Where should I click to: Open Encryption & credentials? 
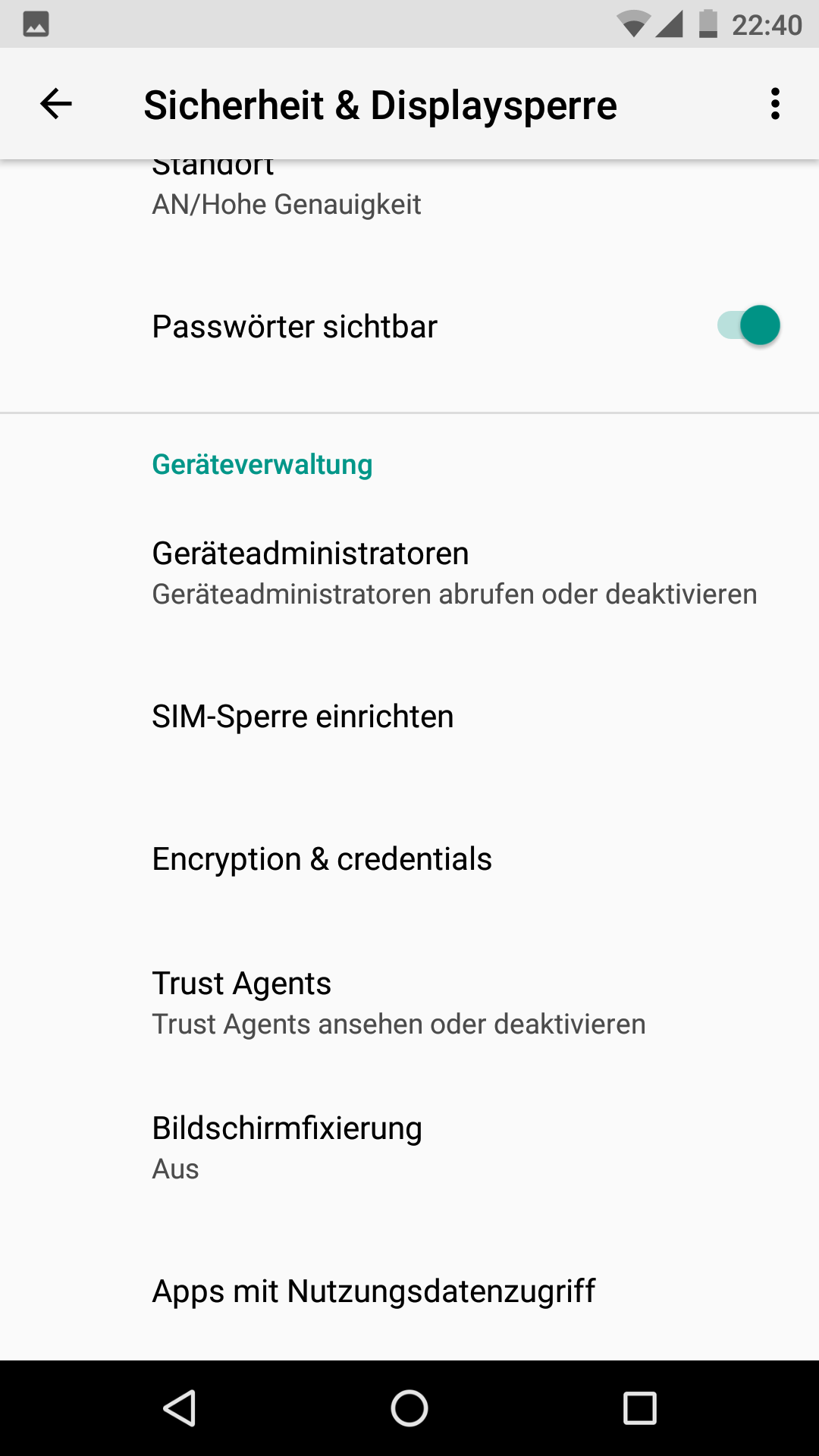click(322, 859)
